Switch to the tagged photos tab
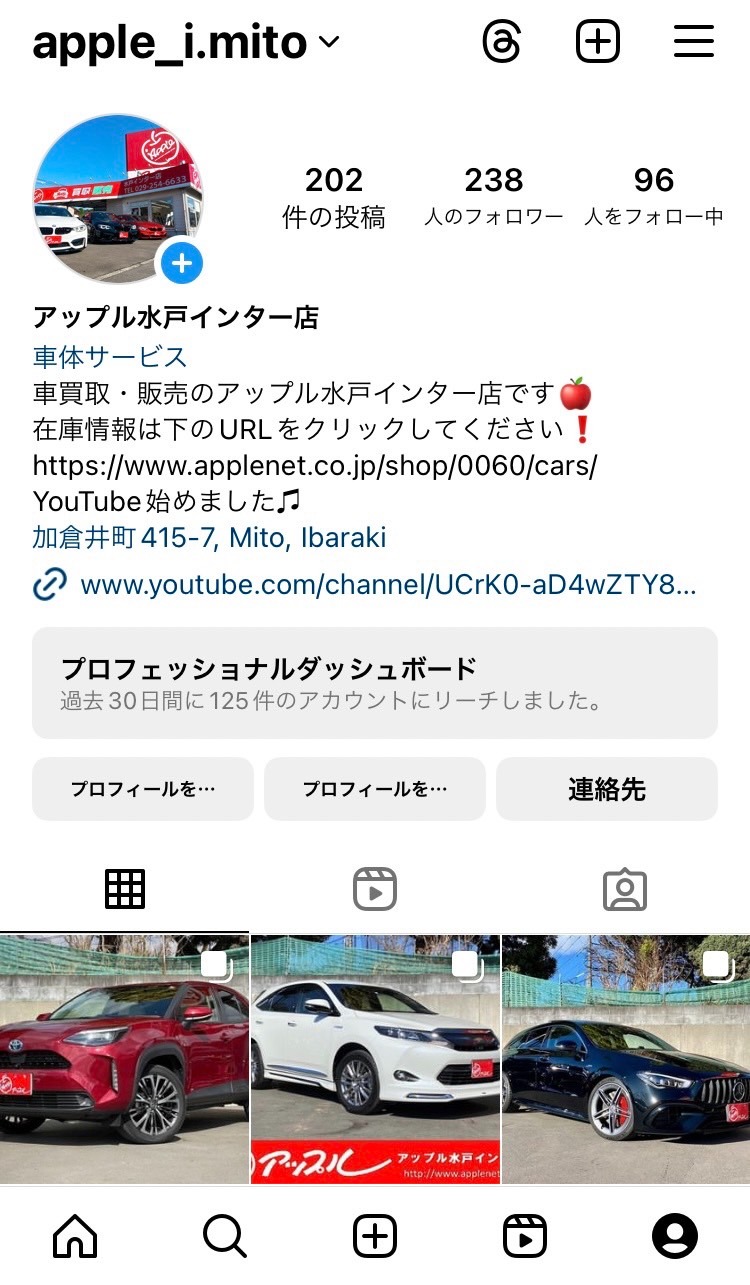Viewport: 750px width, 1285px height. pos(625,889)
